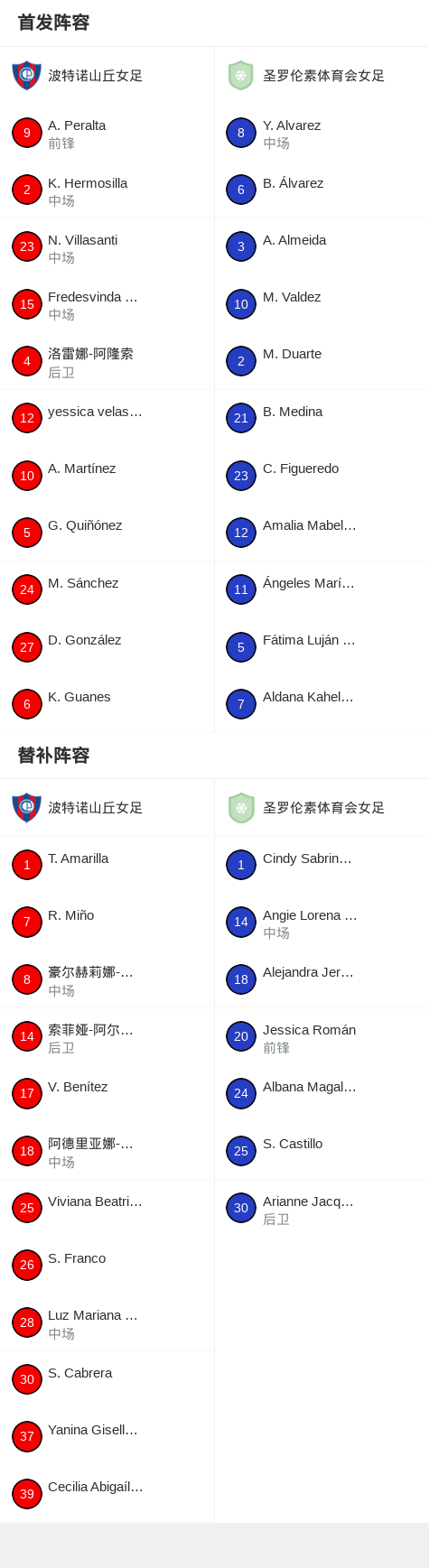Open substitute T. Amarilla's profile

coord(107,865)
